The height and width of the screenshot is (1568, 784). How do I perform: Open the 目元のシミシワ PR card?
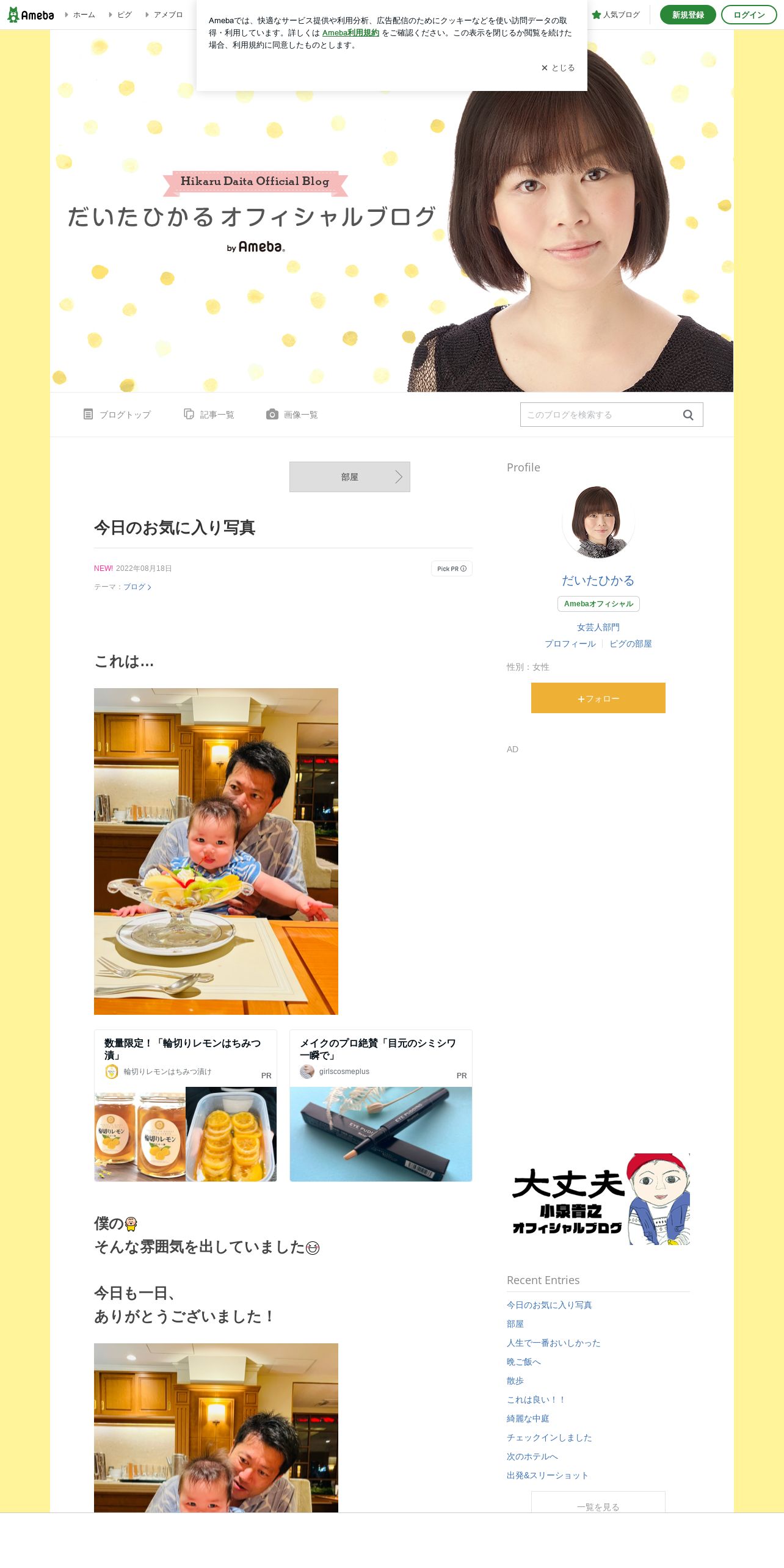tap(380, 1106)
